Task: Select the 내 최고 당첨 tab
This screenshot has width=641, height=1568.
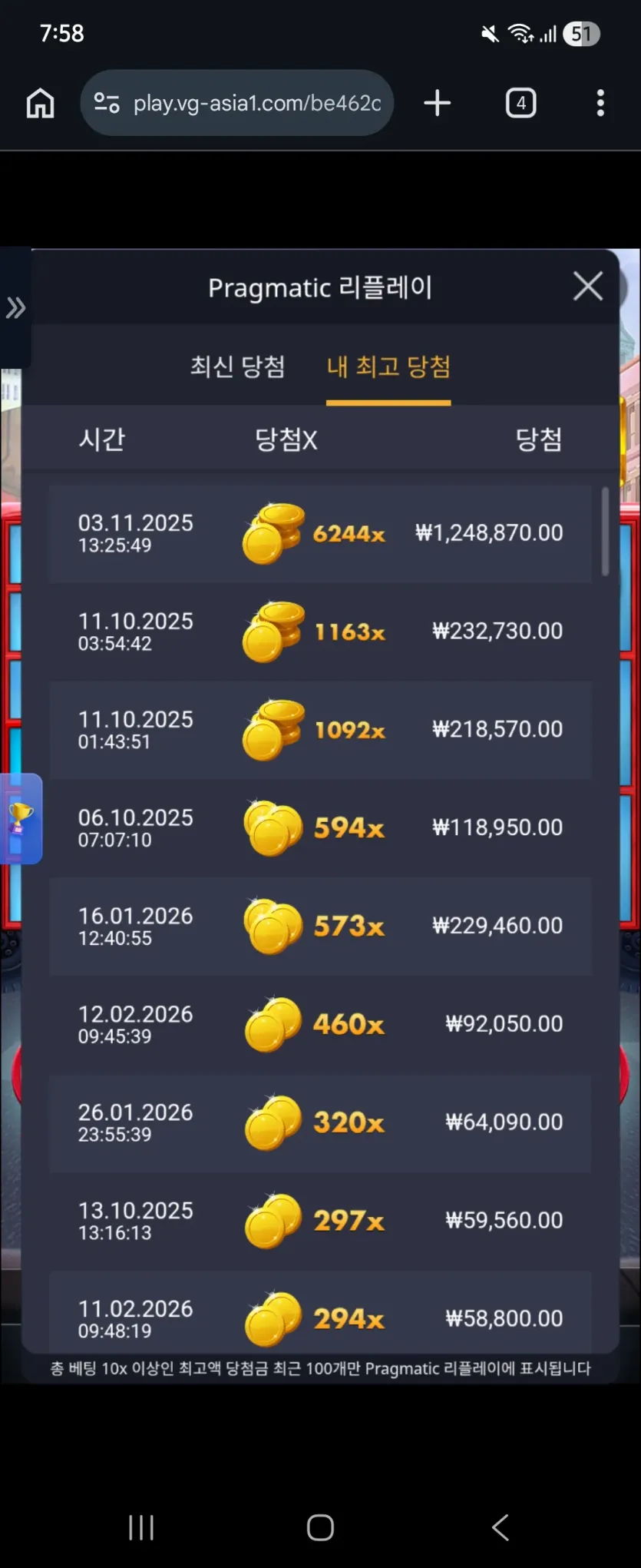Action: (388, 366)
